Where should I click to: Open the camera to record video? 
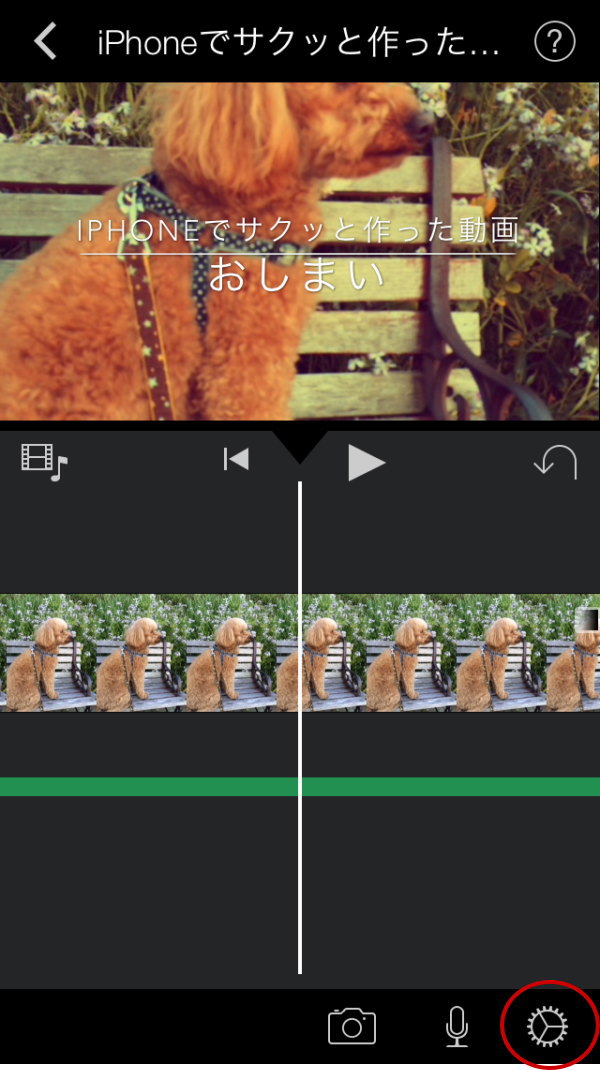point(352,1026)
